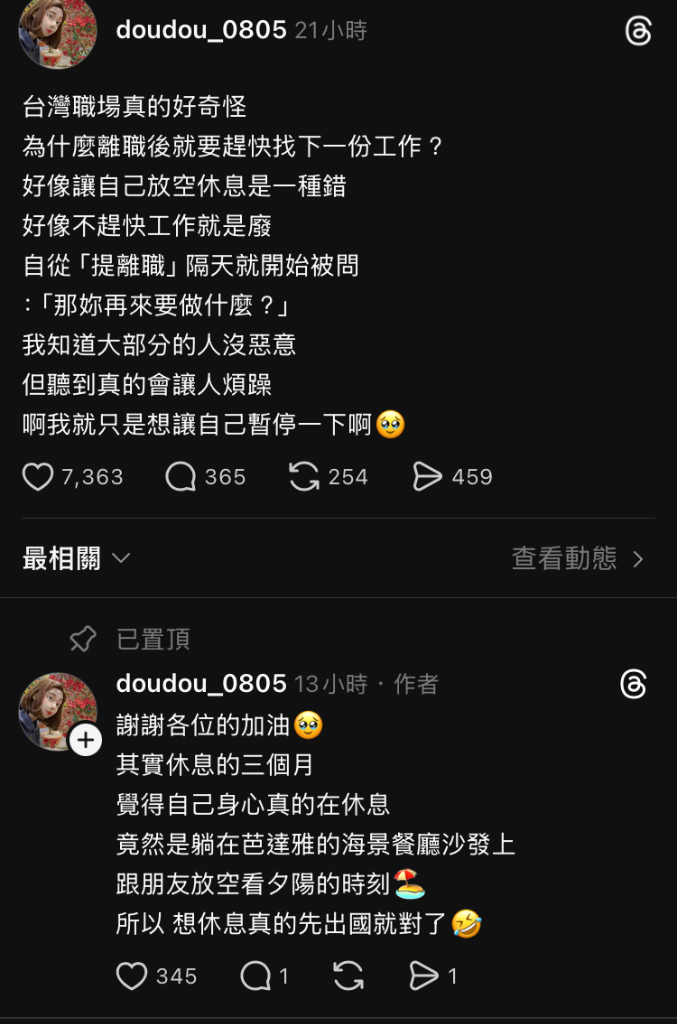Viewport: 677px width, 1024px height.
Task: Comment on the pinned author reply
Action: pyautogui.click(x=256, y=975)
